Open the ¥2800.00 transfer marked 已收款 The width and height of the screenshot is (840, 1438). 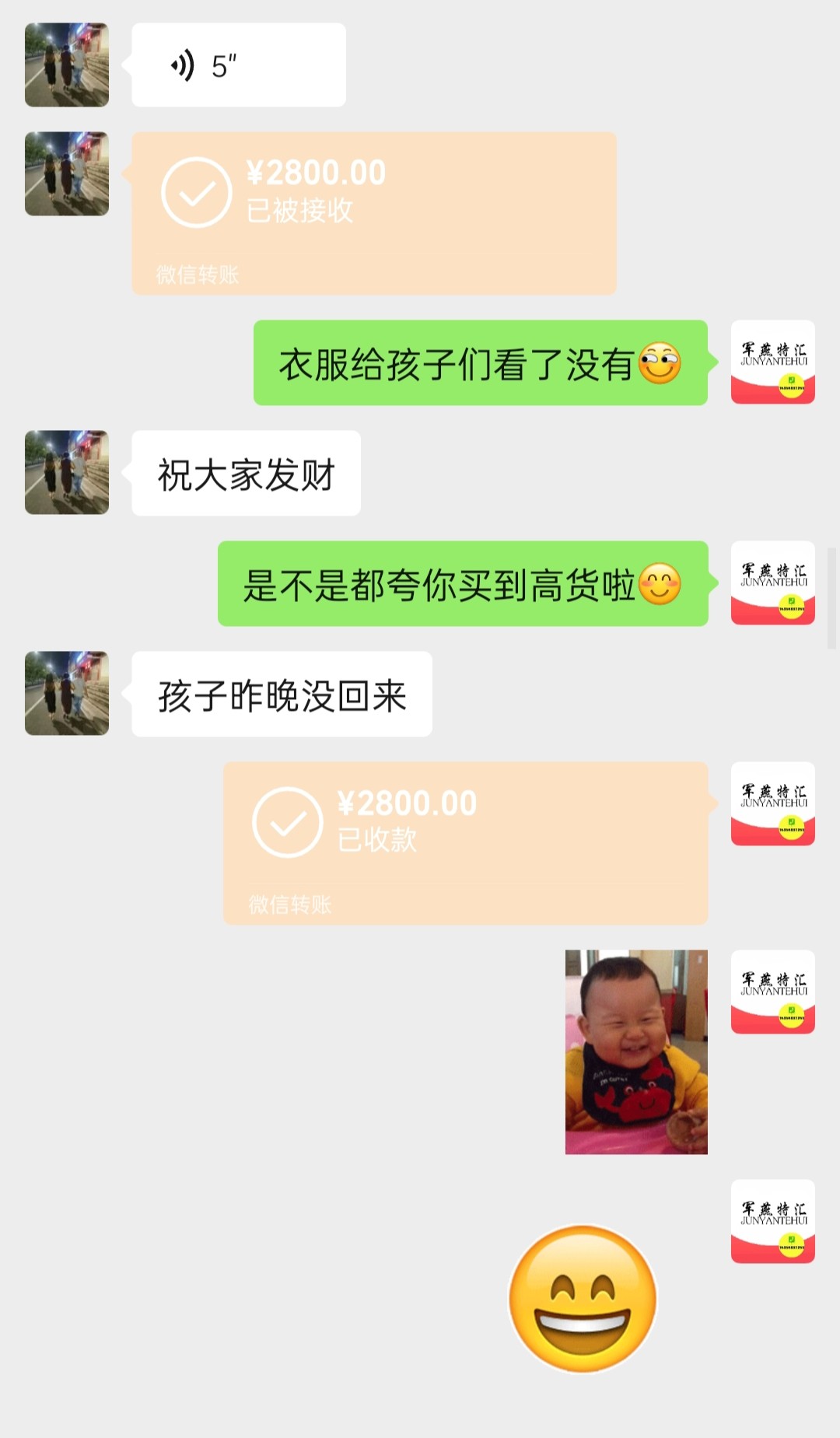pos(465,842)
